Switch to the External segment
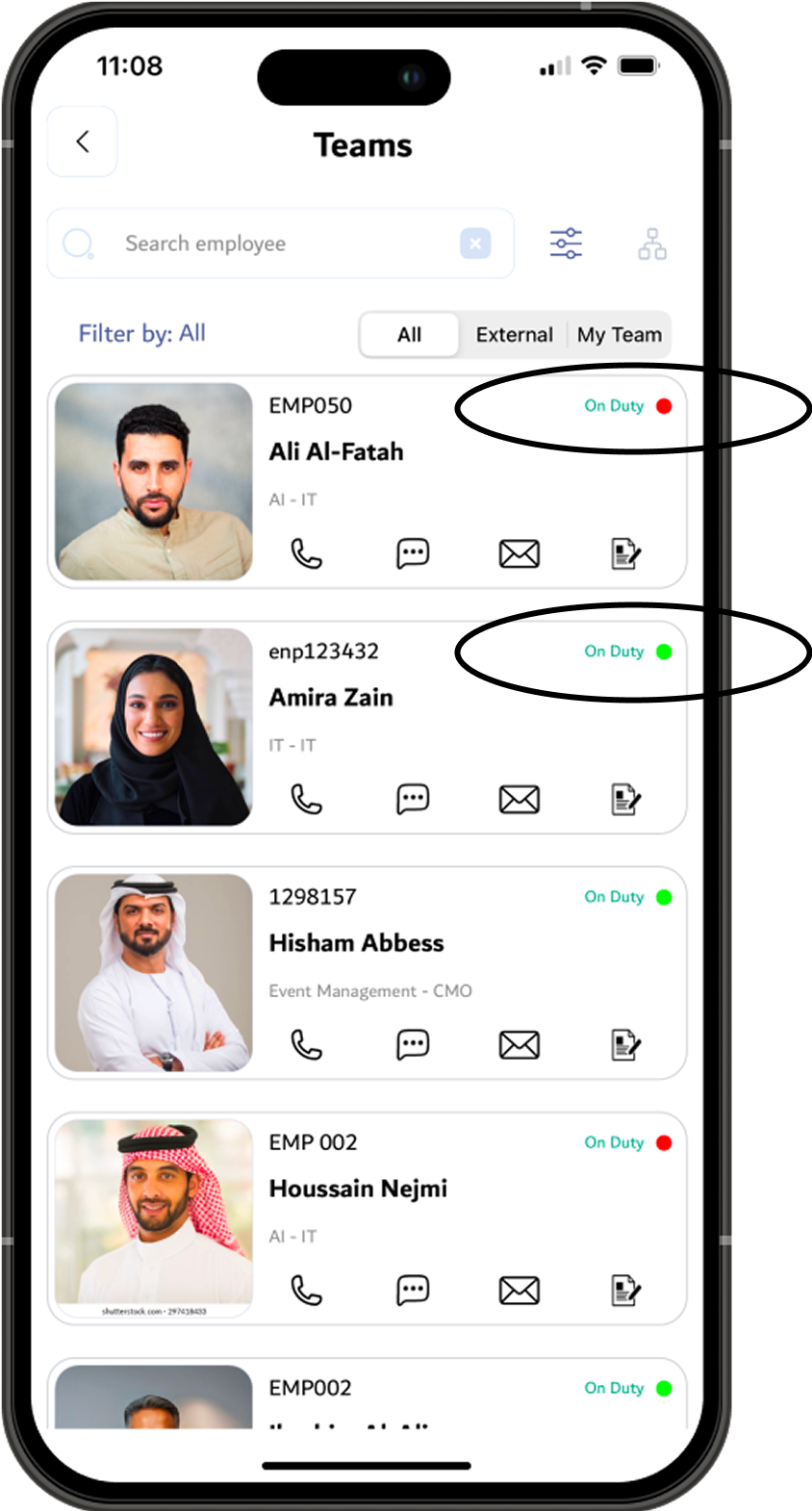Image resolution: width=812 pixels, height=1511 pixels. coord(514,335)
